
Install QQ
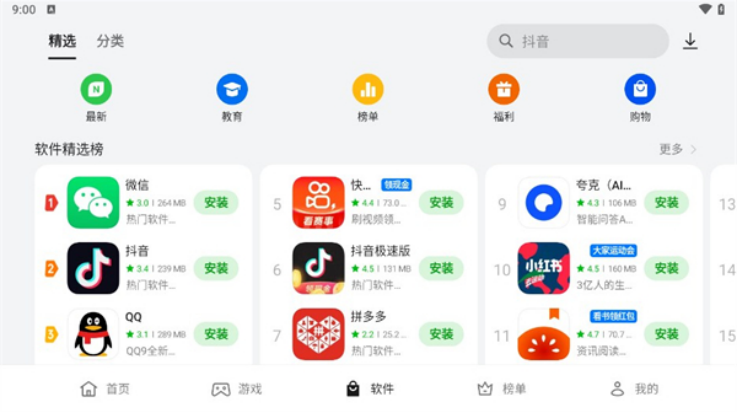click(216, 334)
